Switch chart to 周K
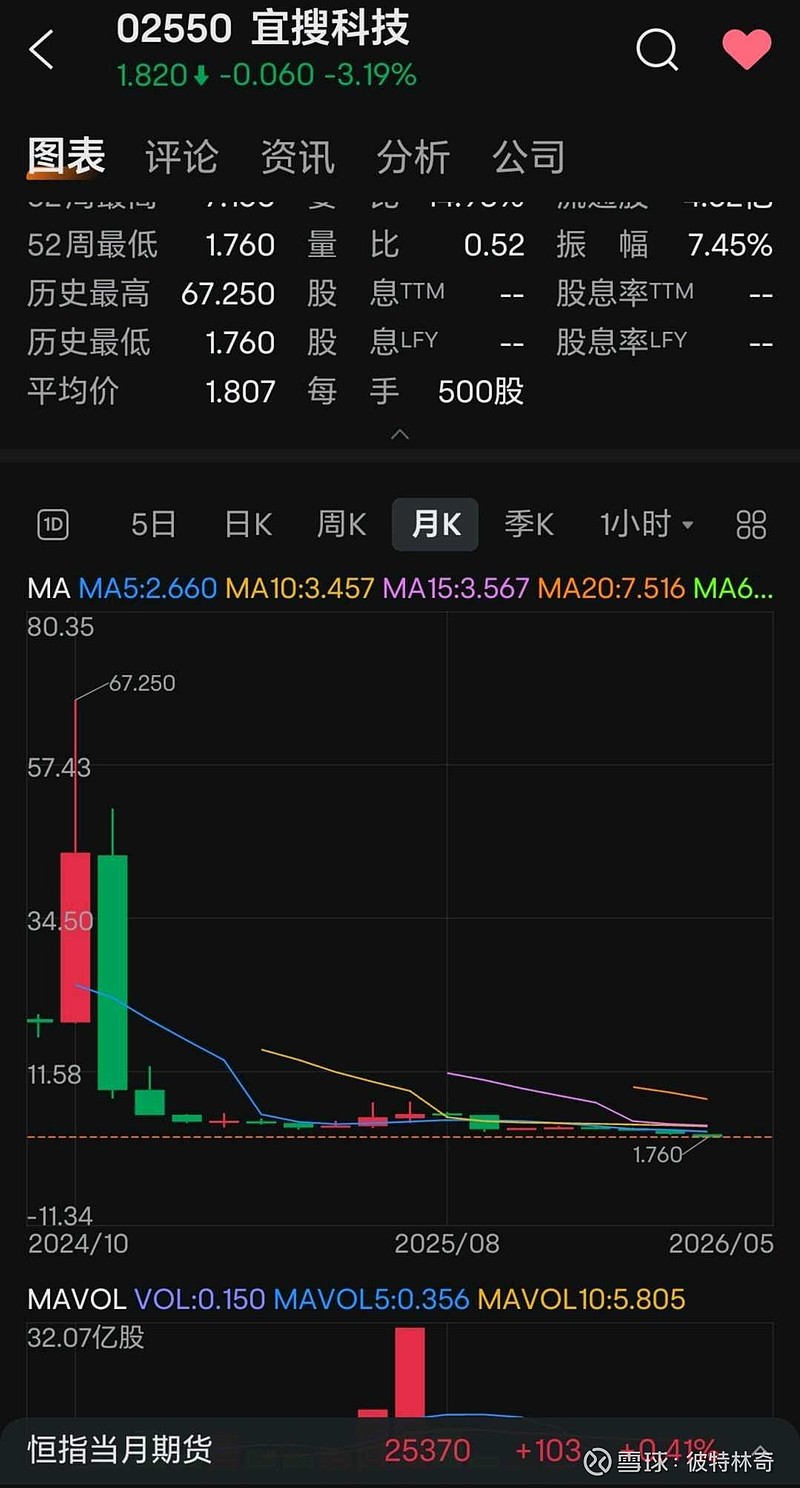The height and width of the screenshot is (1488, 800). (x=342, y=524)
